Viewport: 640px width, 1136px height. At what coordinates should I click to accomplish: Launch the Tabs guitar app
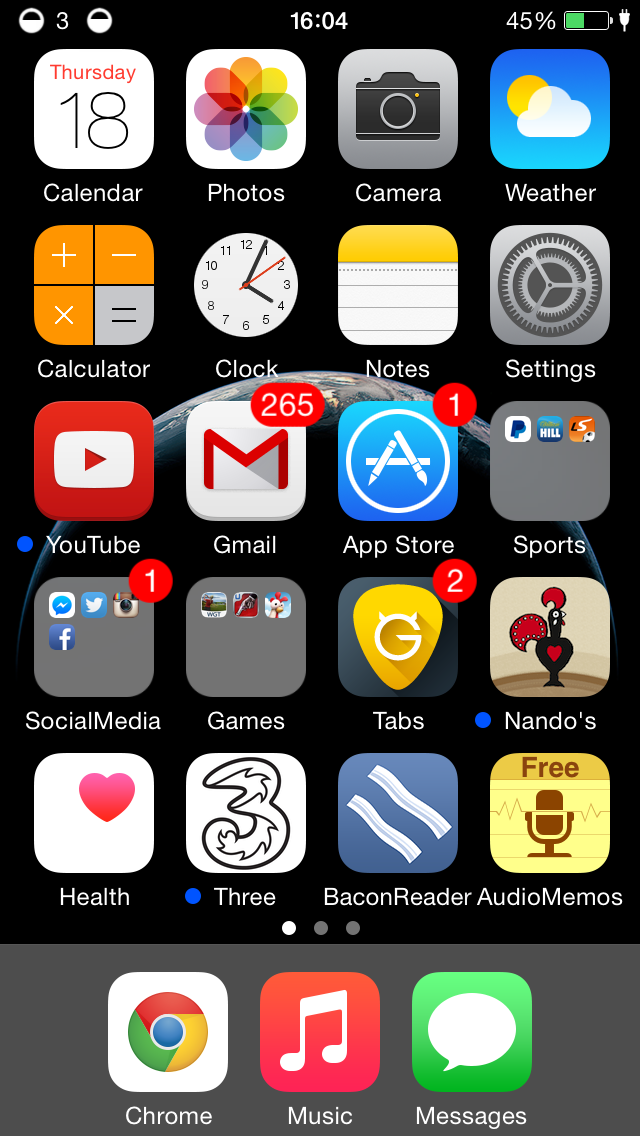click(x=398, y=637)
